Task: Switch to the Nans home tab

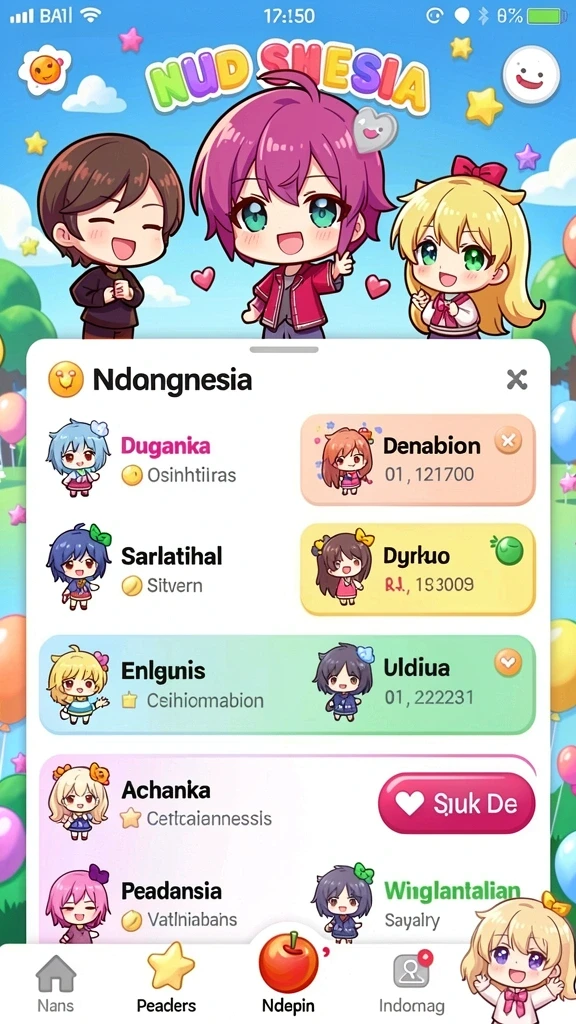Action: click(56, 983)
